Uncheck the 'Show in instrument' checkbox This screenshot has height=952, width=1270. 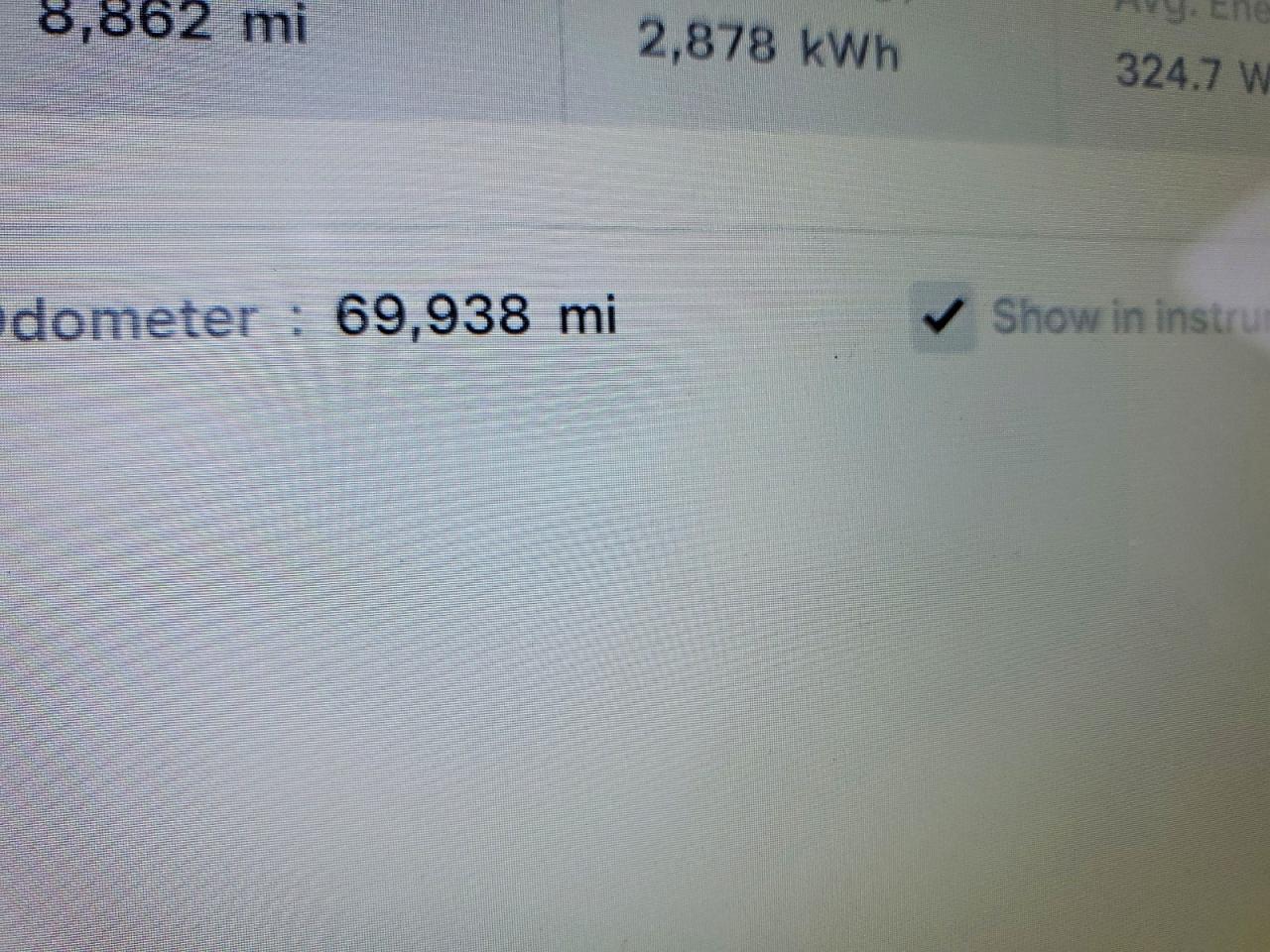[x=943, y=317]
